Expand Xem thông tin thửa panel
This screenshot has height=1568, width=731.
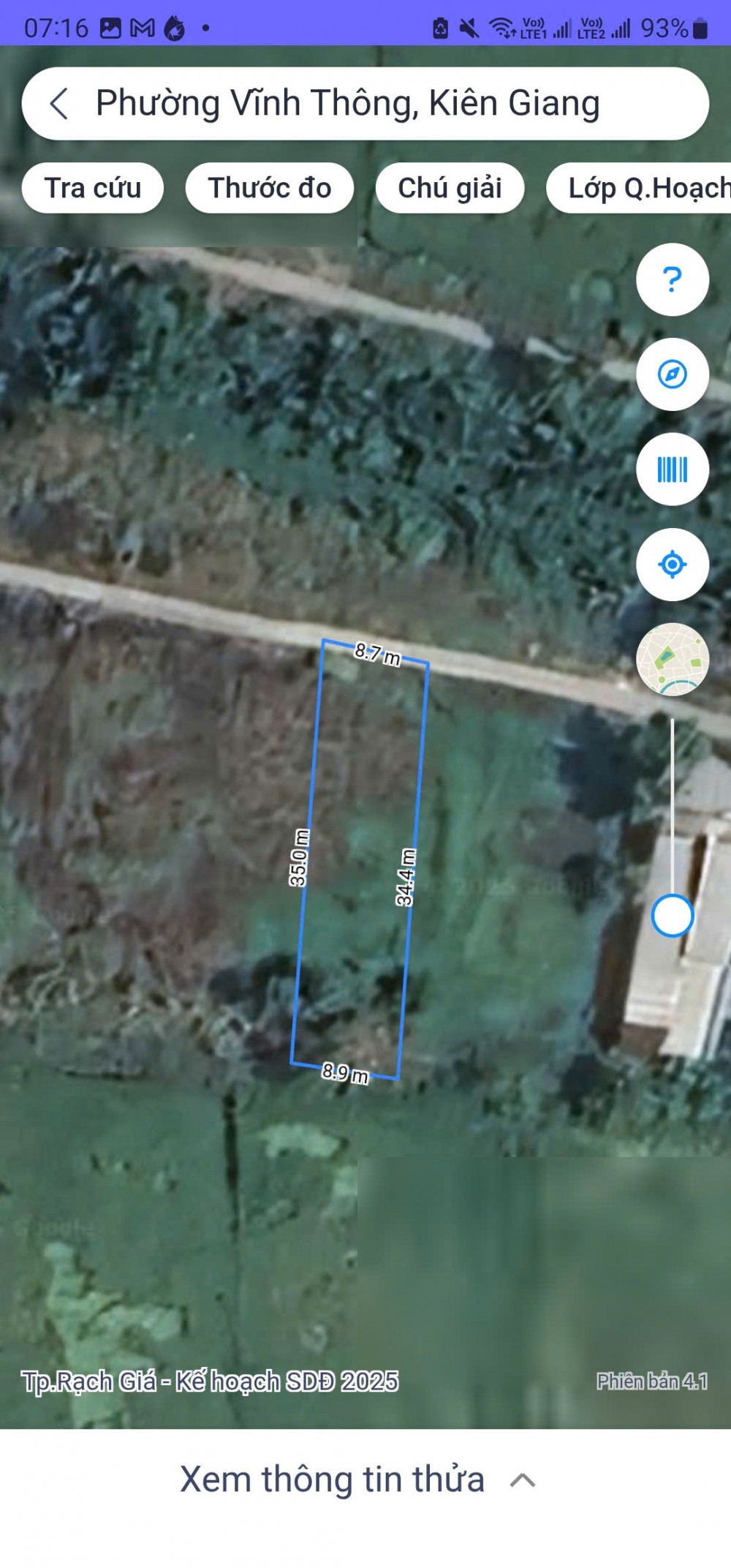[358, 1480]
